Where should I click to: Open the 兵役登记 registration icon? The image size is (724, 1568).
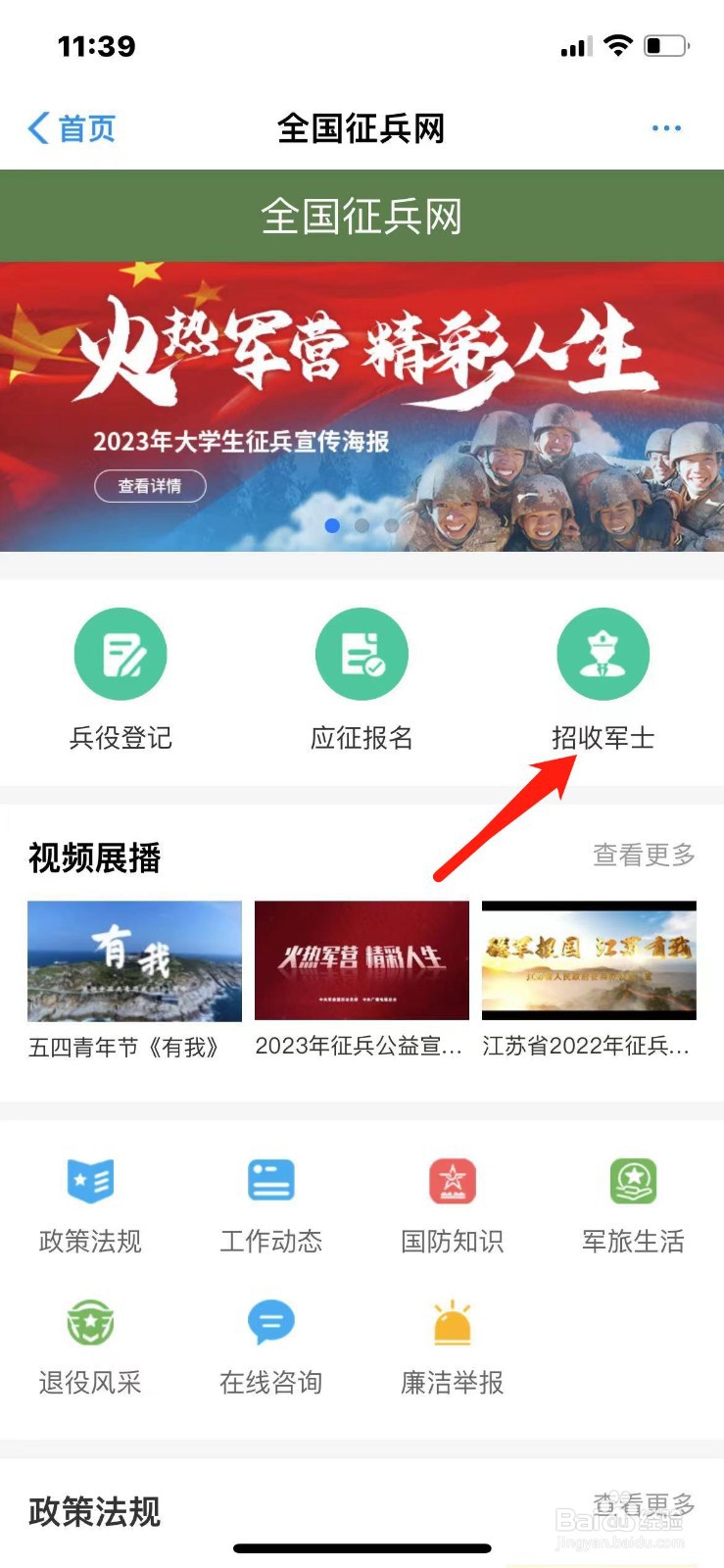[121, 654]
